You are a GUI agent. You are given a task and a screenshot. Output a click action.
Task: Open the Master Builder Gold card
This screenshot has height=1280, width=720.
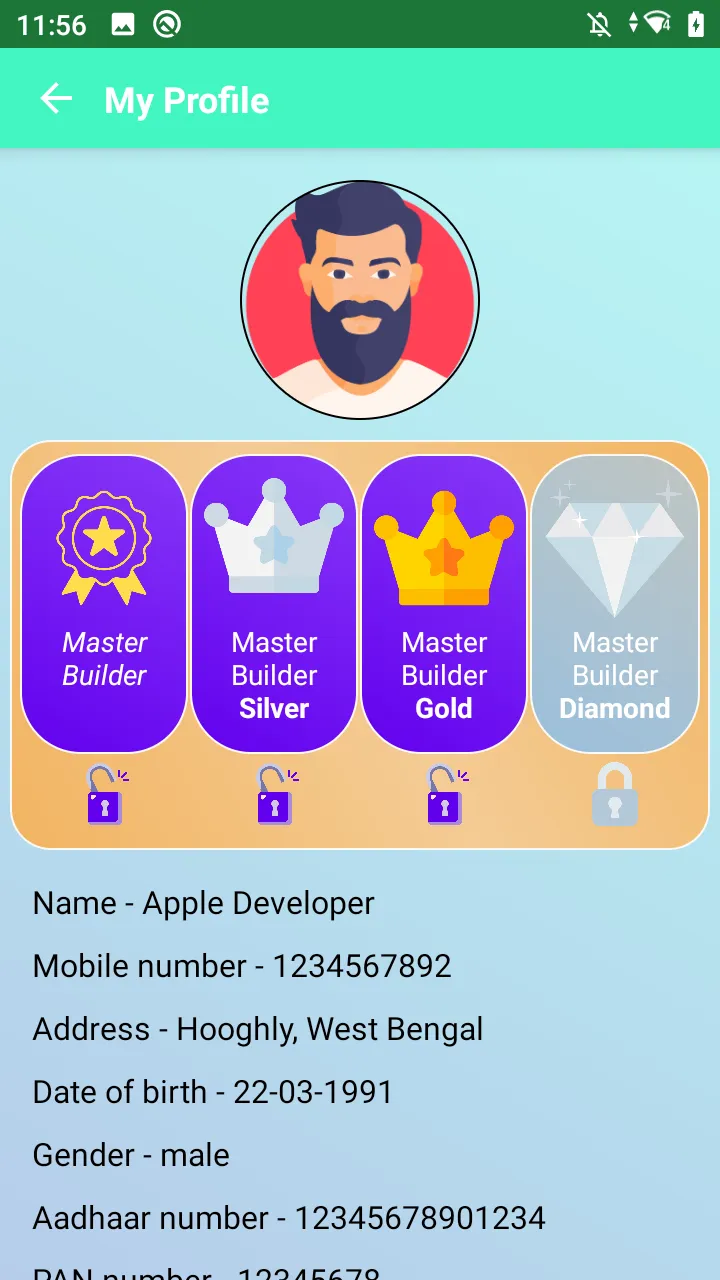444,603
